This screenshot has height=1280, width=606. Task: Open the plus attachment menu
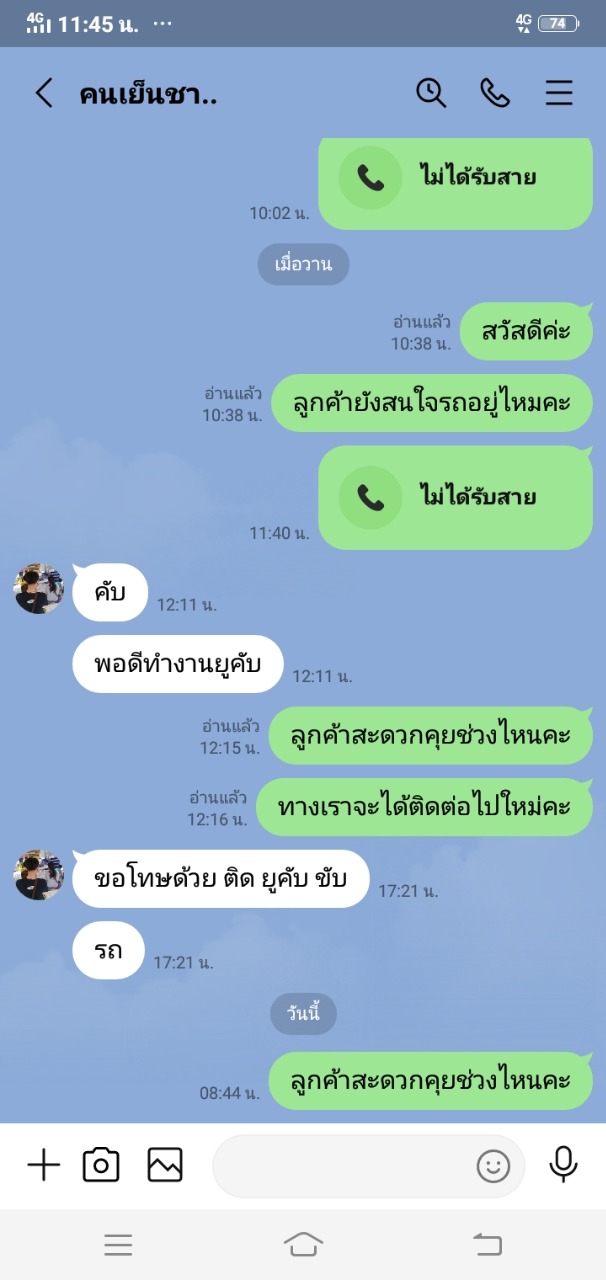click(x=43, y=1165)
